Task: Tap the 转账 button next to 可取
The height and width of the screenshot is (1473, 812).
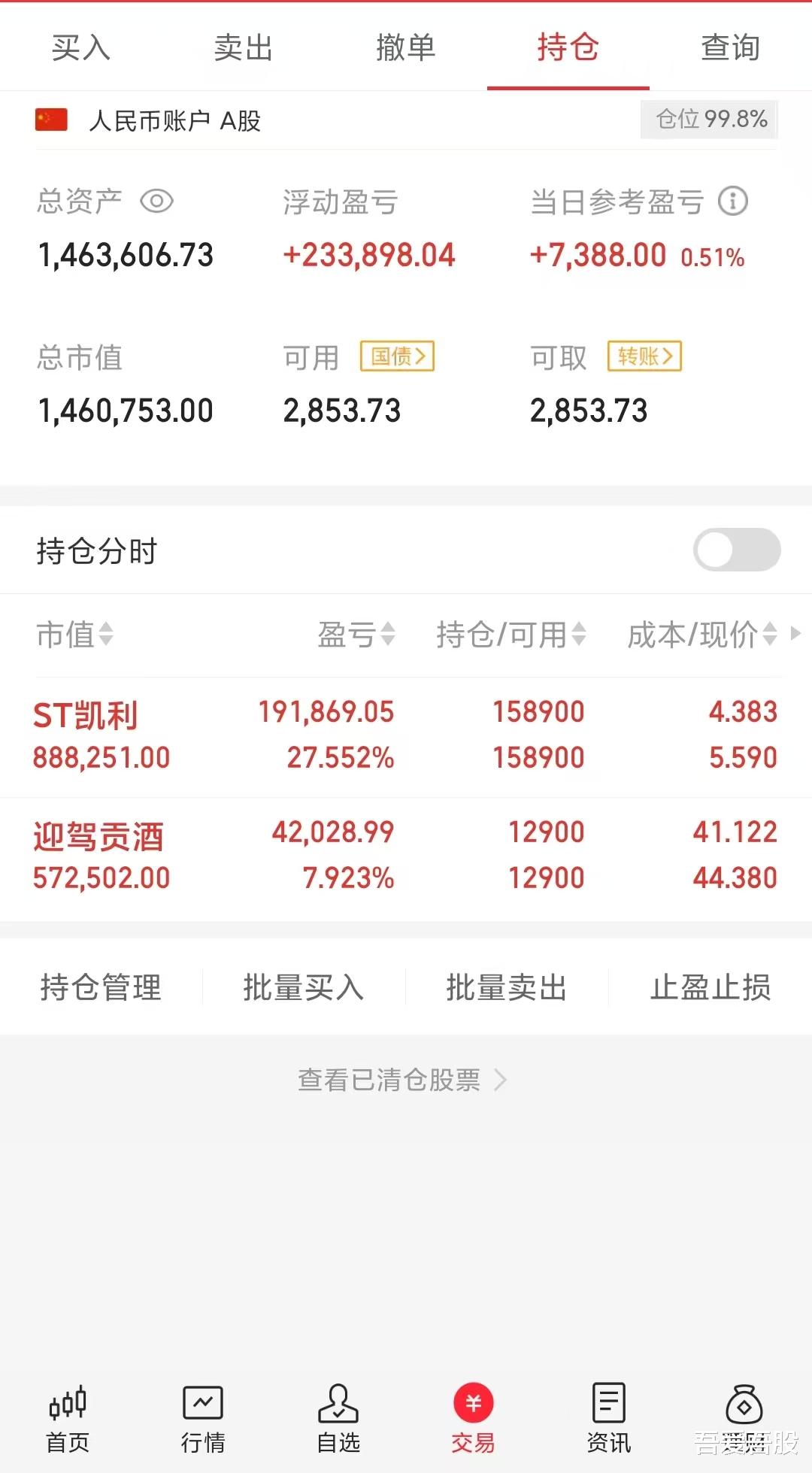Action: [x=644, y=356]
